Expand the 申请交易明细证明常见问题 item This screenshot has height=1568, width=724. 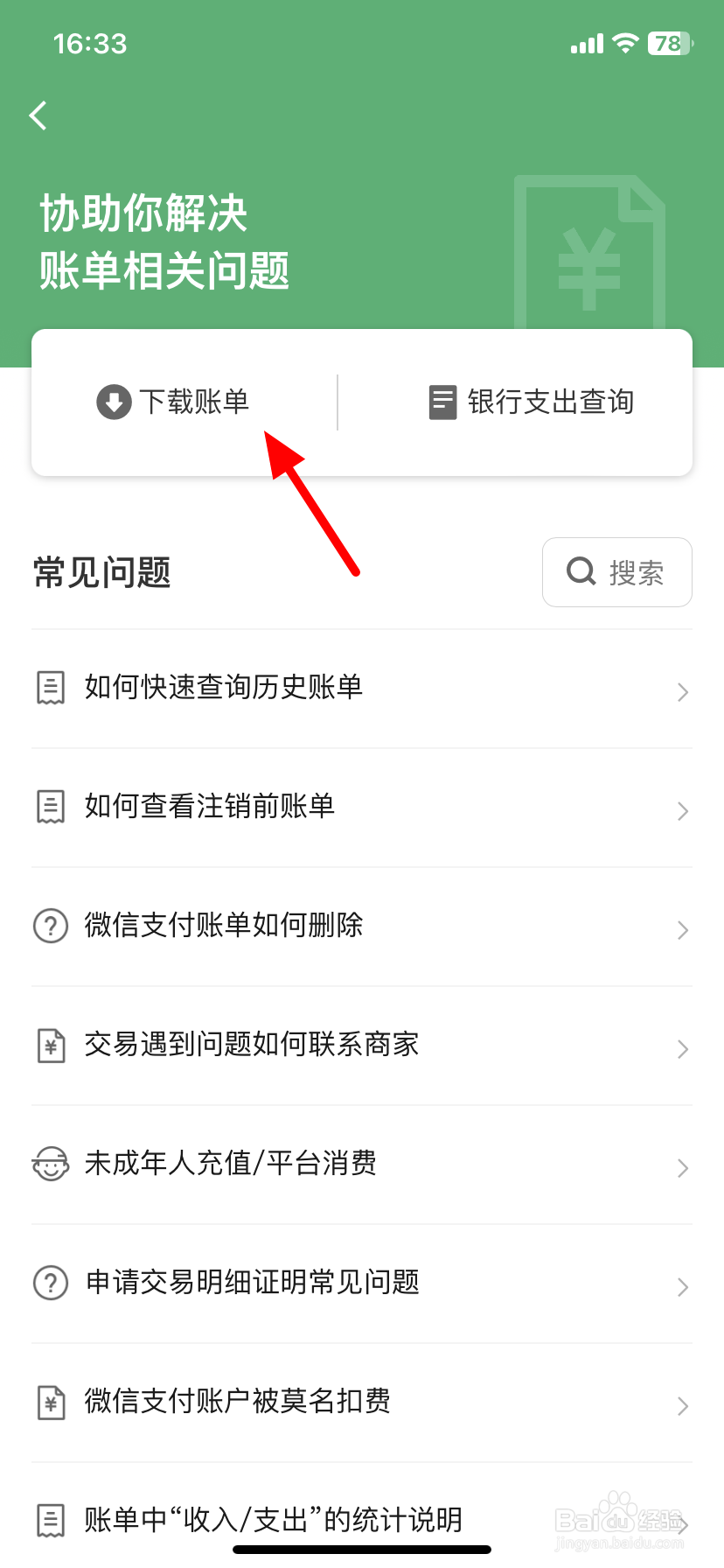(683, 1286)
